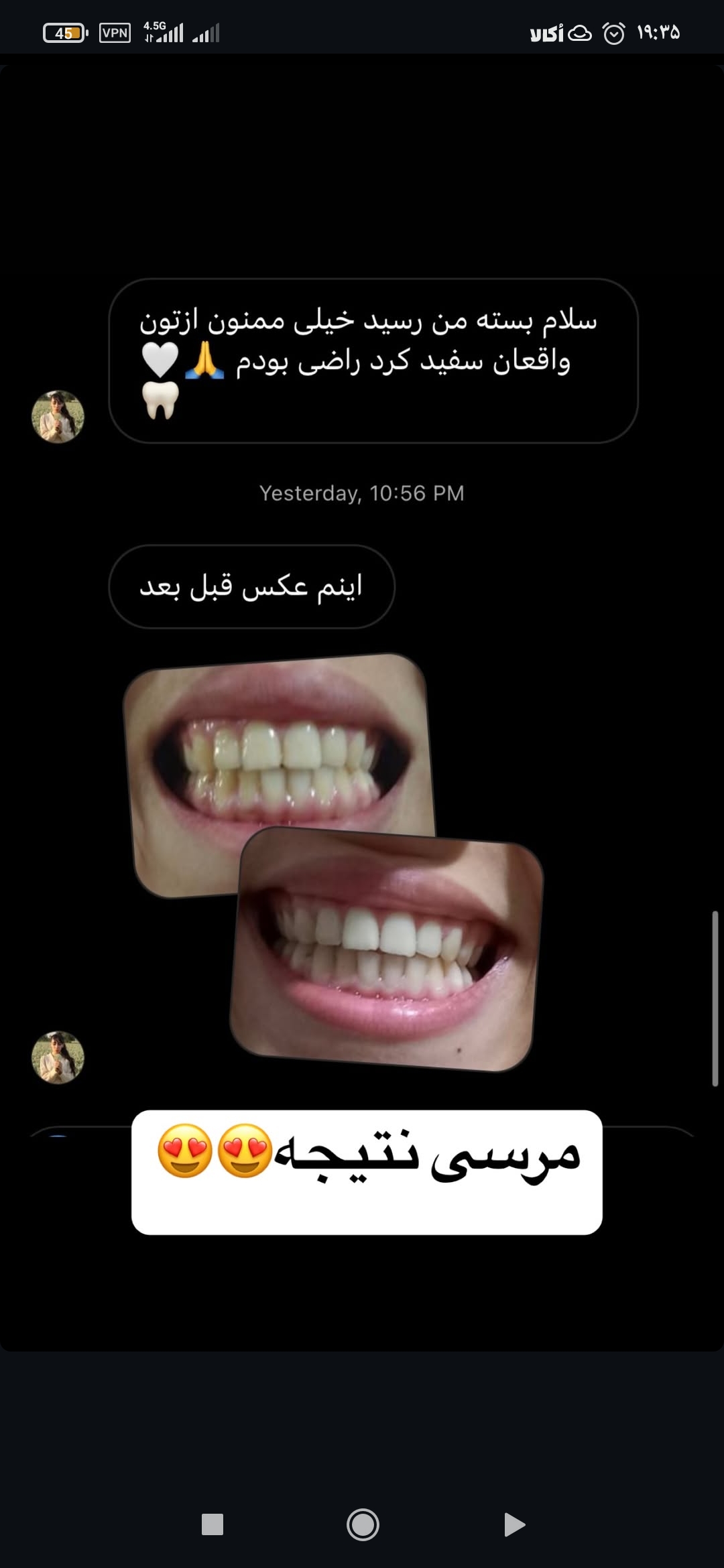Open recent apps with the square button
The height and width of the screenshot is (1568, 724).
213,1524
